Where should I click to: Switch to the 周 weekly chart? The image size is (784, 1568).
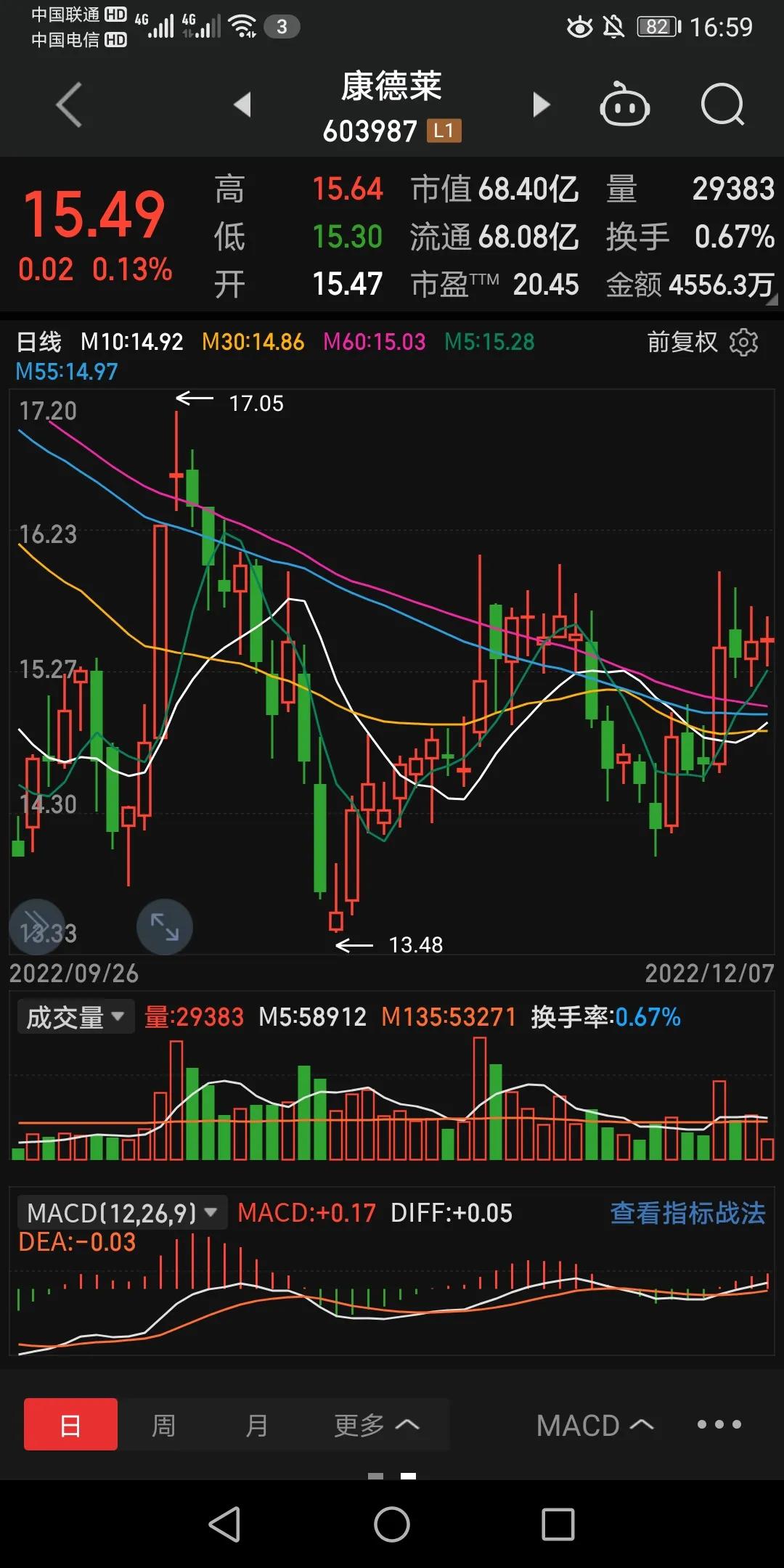coord(163,1425)
